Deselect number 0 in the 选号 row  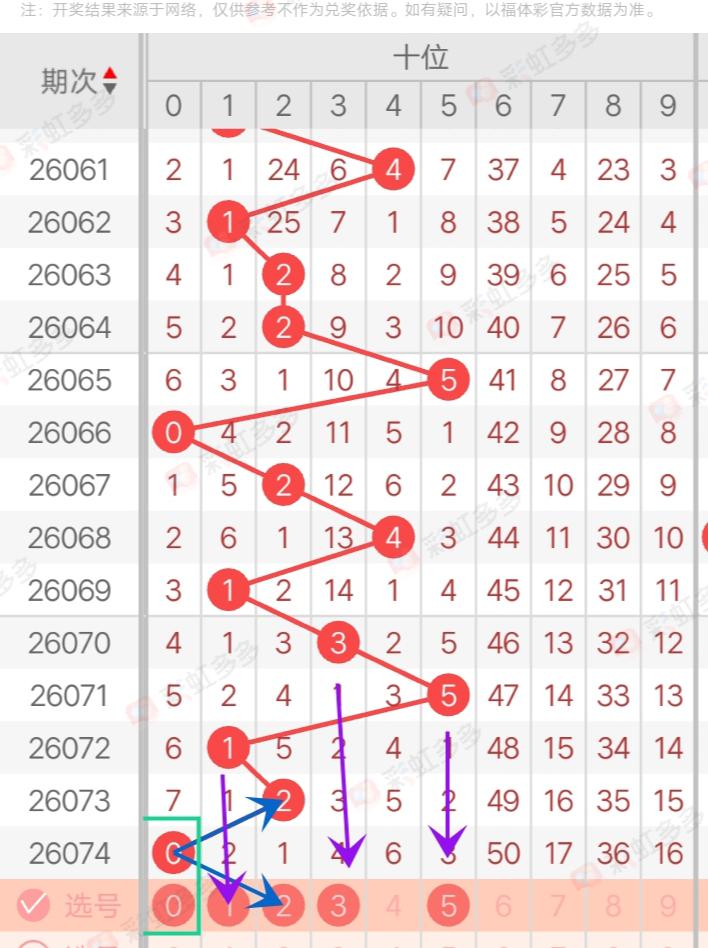pyautogui.click(x=174, y=906)
